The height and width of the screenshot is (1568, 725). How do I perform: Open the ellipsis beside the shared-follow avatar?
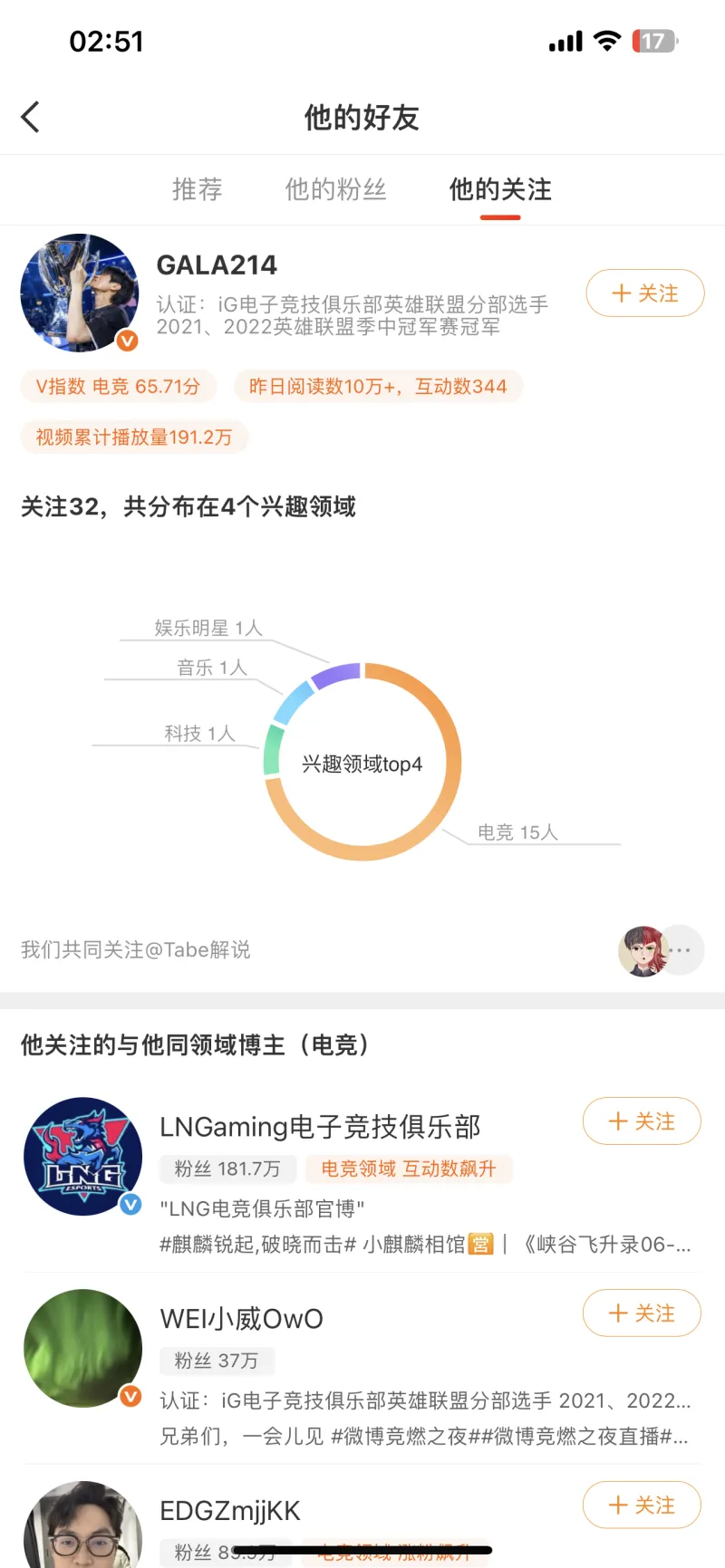pyautogui.click(x=682, y=949)
